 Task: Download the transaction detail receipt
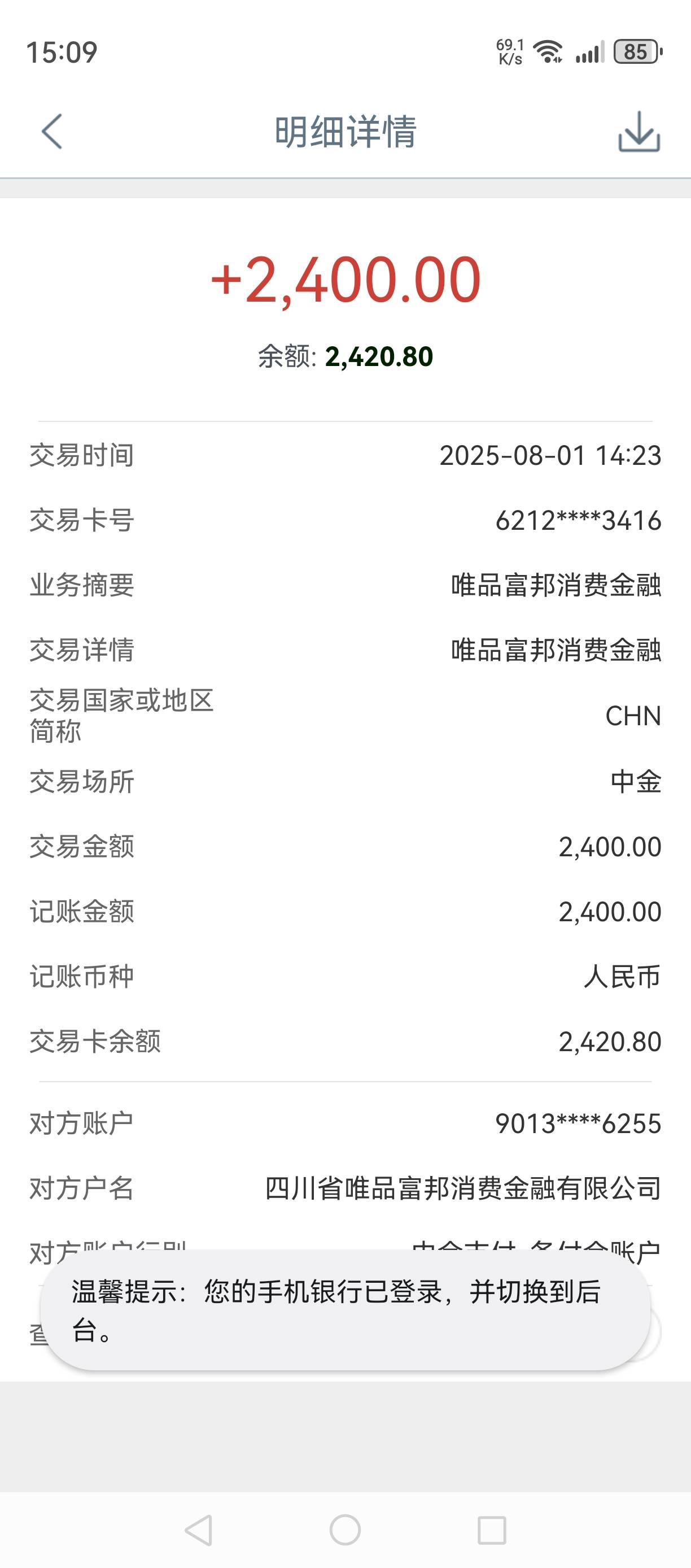click(x=638, y=131)
